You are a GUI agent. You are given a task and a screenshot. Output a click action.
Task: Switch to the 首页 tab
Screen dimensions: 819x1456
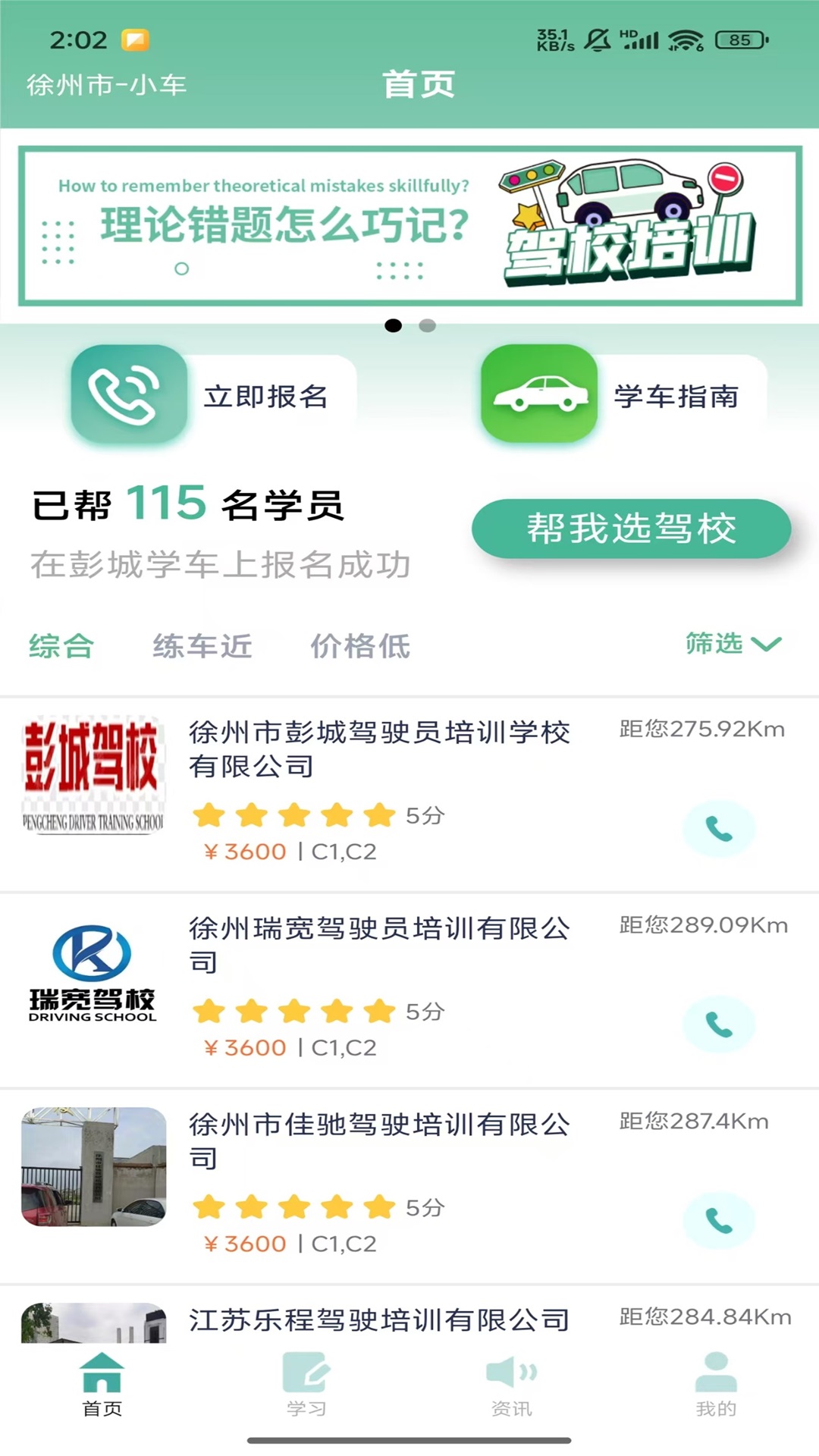tap(102, 1380)
